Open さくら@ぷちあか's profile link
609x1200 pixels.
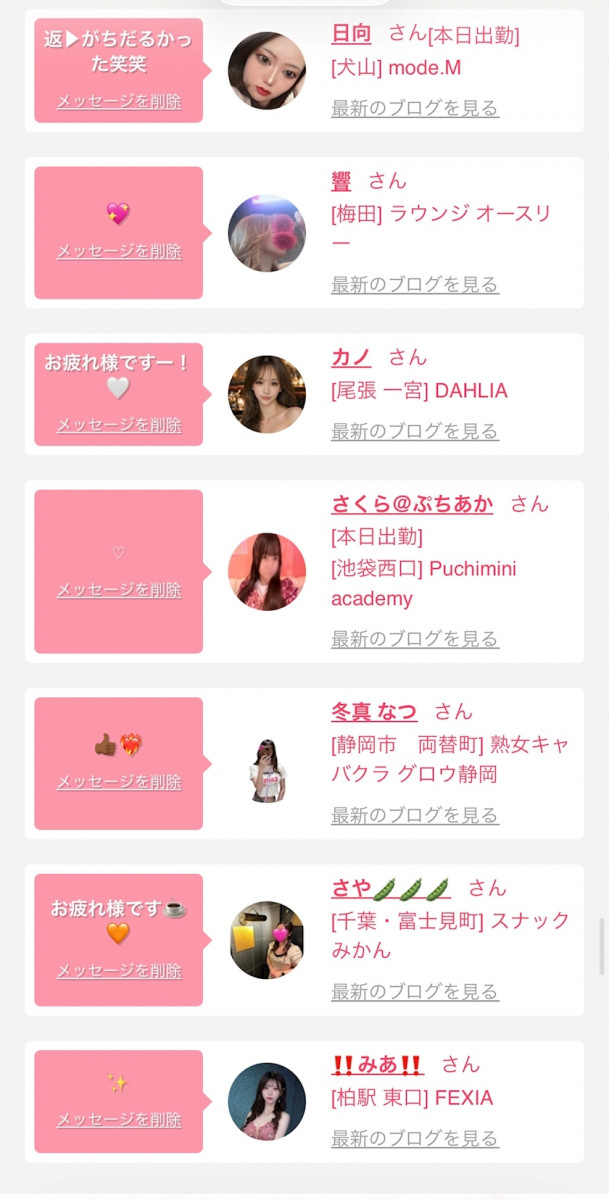pyautogui.click(x=412, y=504)
